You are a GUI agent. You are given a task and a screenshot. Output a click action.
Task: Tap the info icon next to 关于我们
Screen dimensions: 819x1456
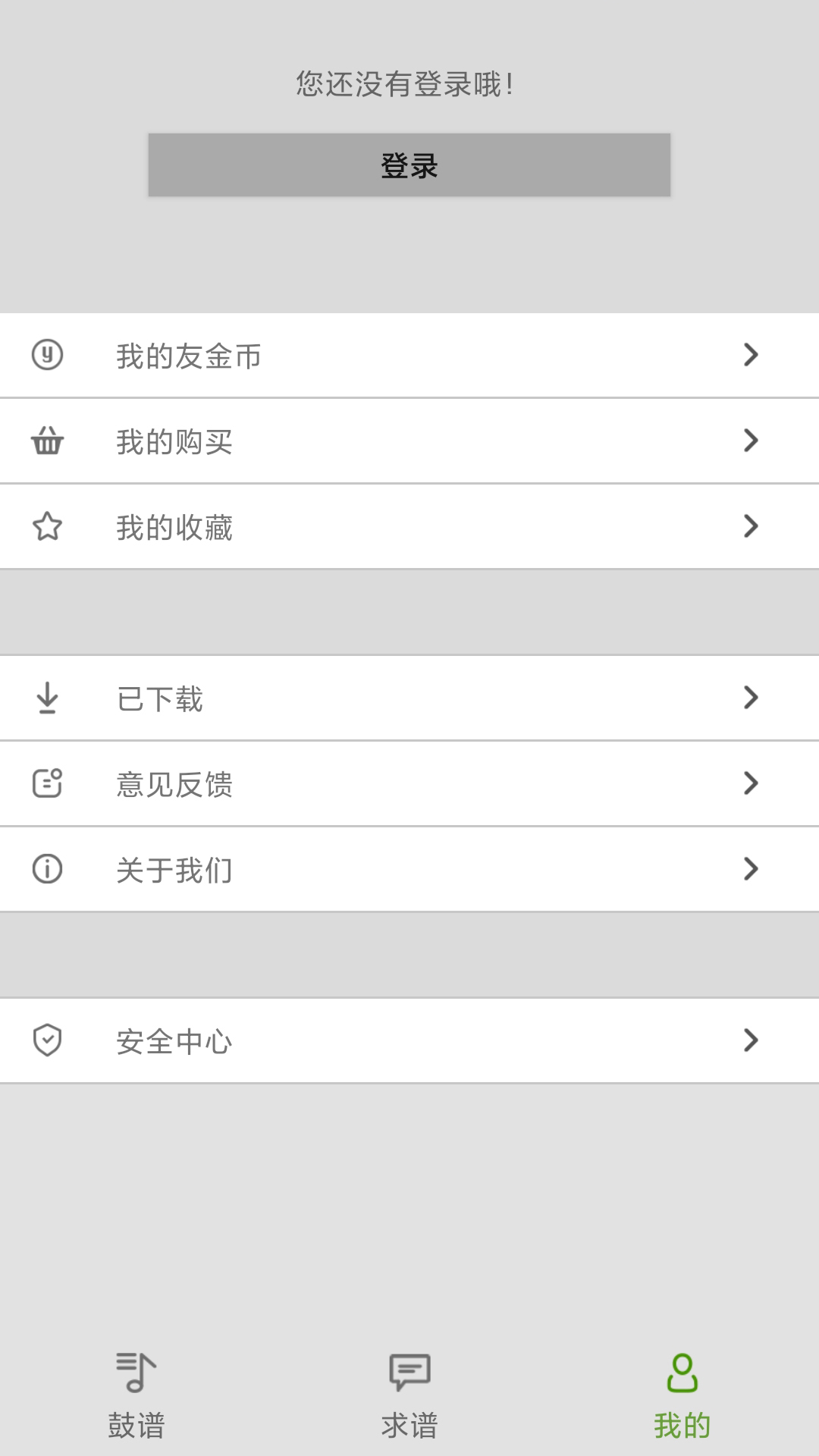coord(47,869)
